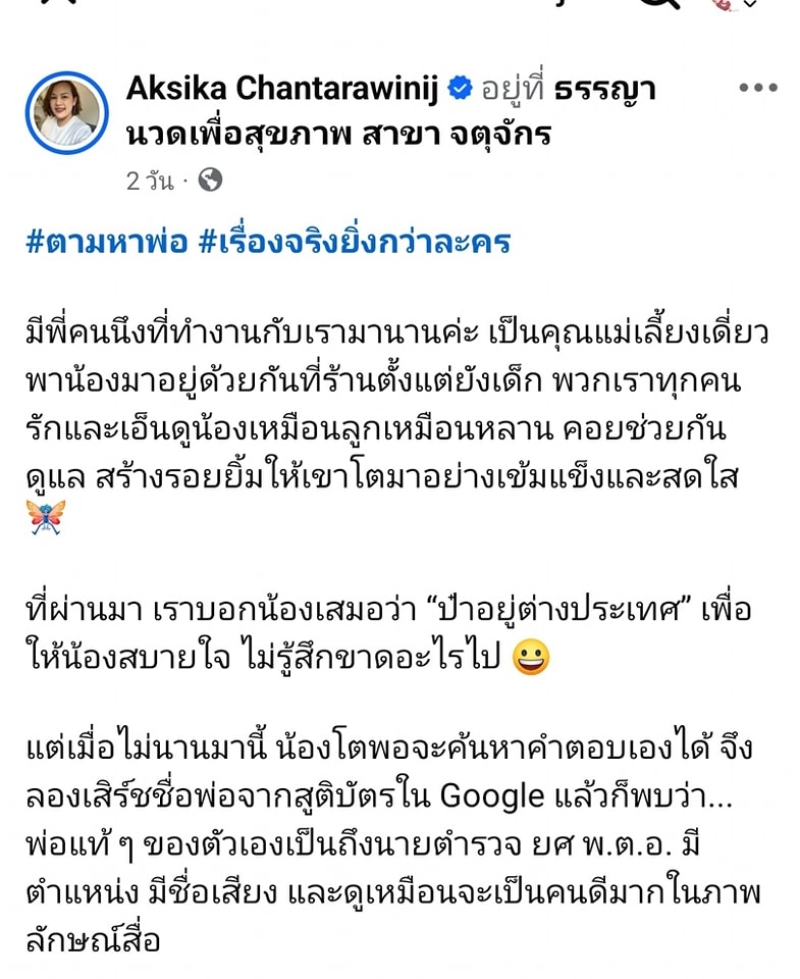
Task: Open the #ตามหาพ่อ hashtag
Action: [x=107, y=243]
